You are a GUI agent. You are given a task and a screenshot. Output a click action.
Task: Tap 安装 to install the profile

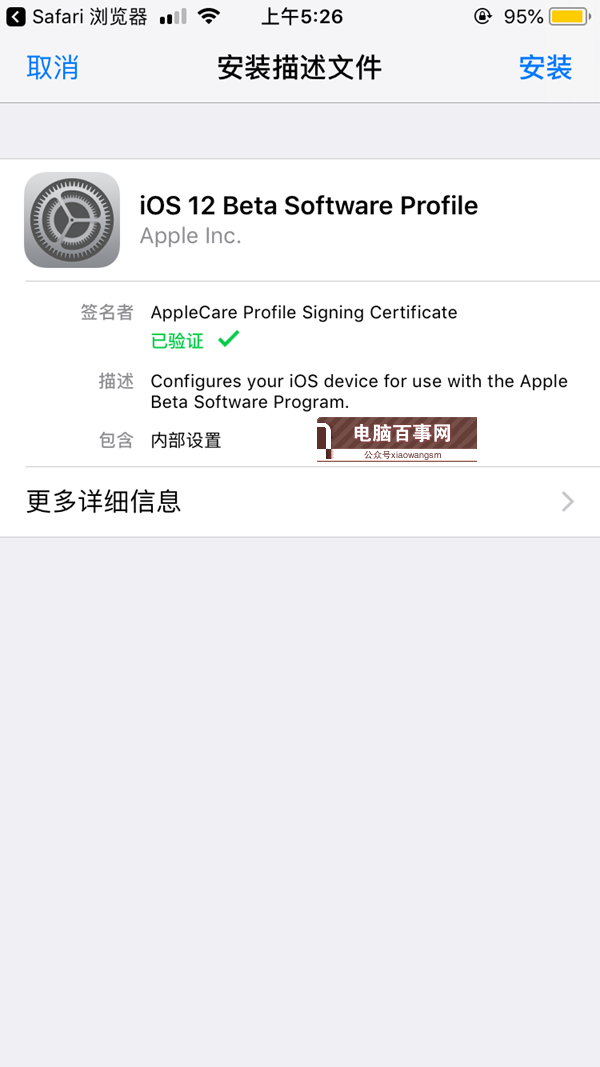pos(545,68)
